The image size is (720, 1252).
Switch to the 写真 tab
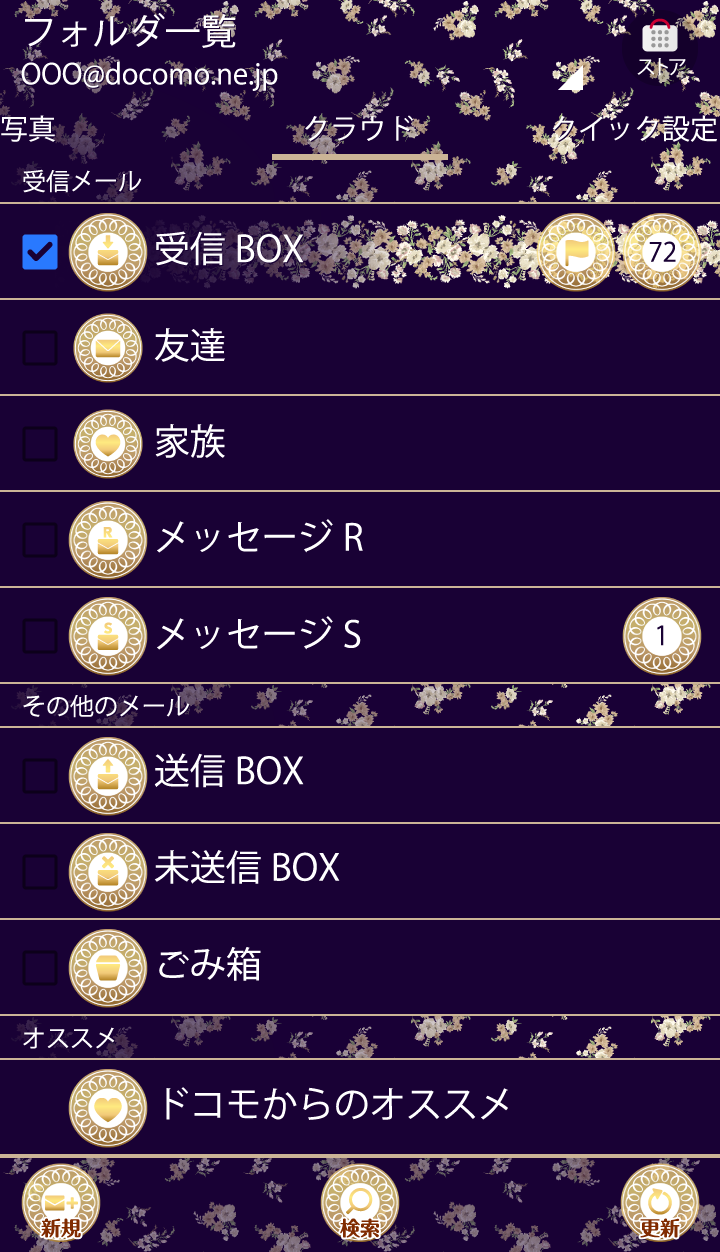(28, 129)
